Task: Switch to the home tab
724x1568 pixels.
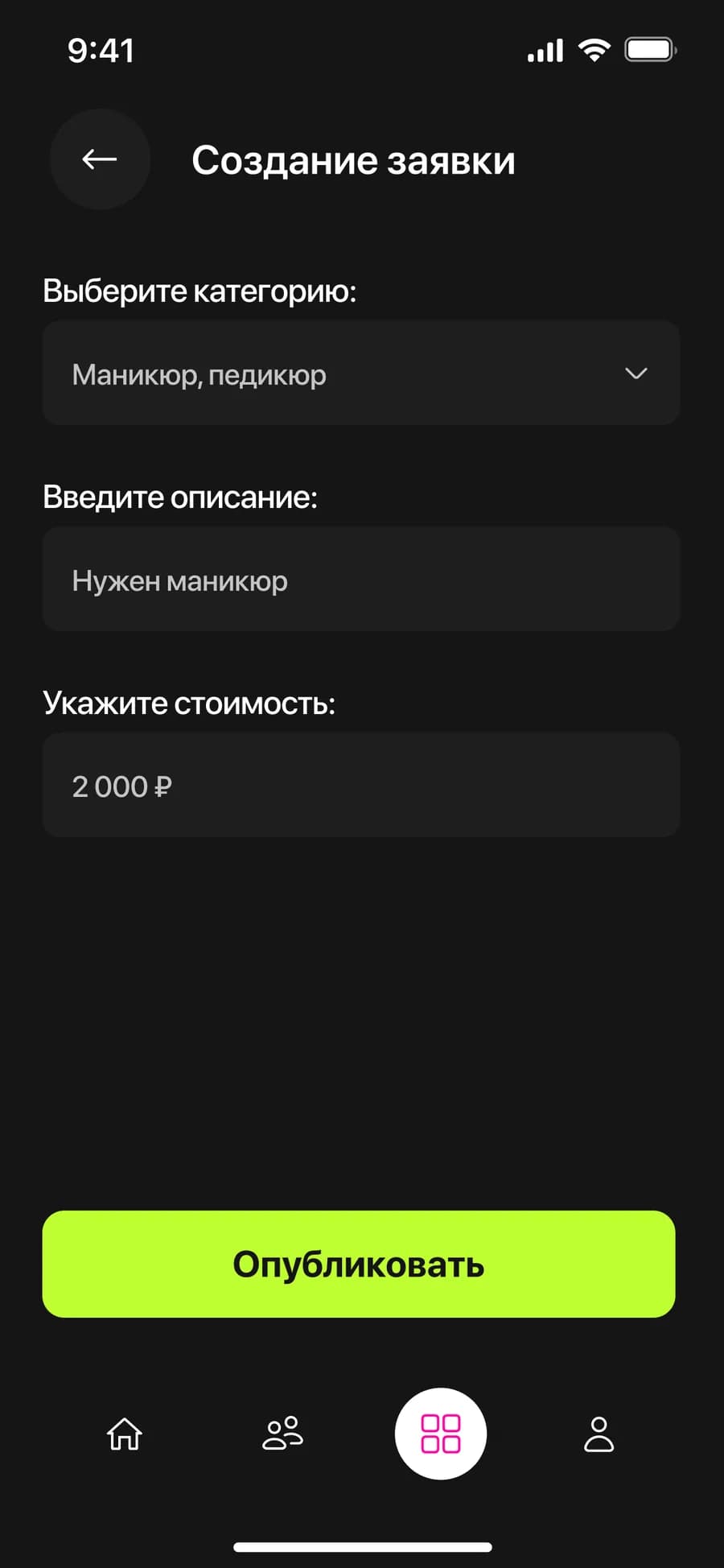Action: click(125, 1434)
